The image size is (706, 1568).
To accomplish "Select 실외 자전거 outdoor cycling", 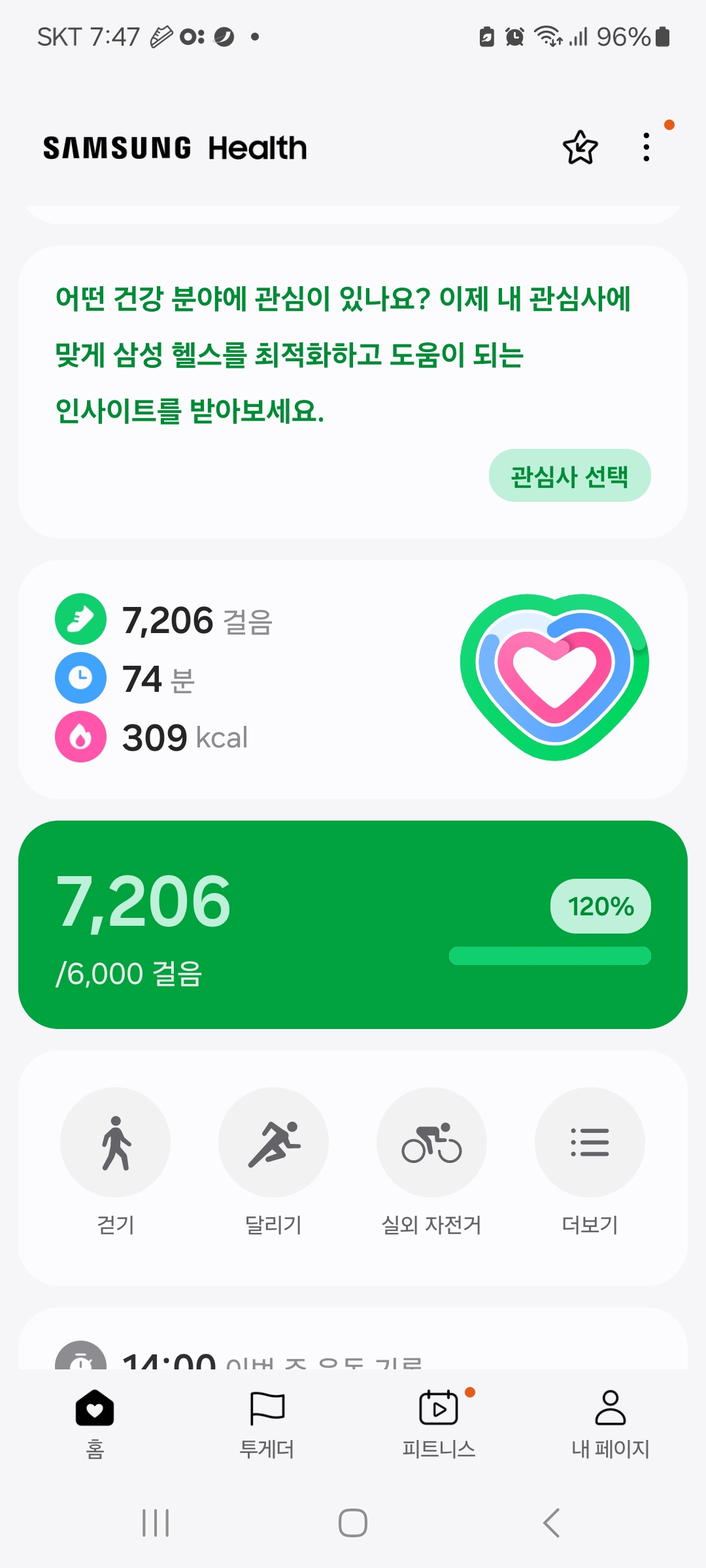I will pos(431,1143).
